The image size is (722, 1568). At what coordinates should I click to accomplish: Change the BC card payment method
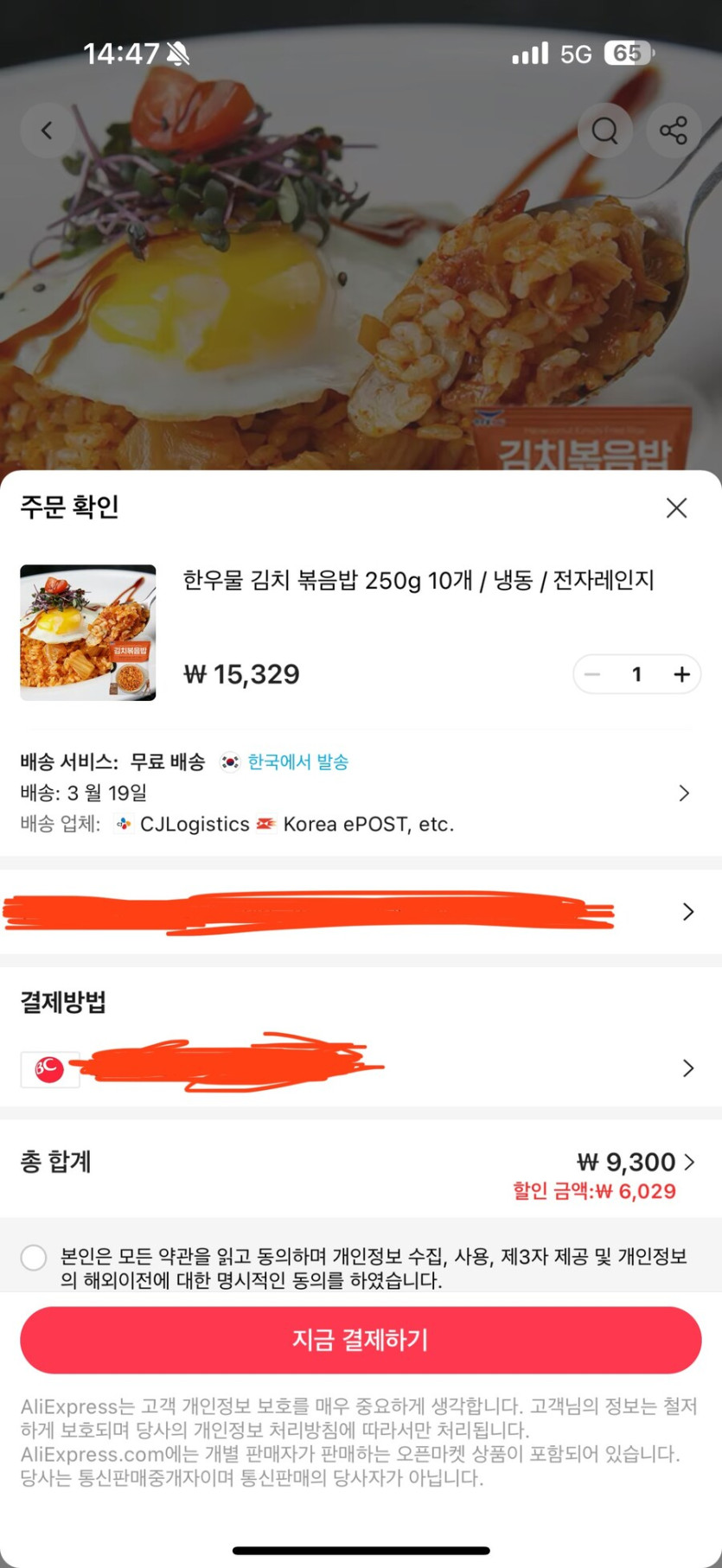[687, 1068]
